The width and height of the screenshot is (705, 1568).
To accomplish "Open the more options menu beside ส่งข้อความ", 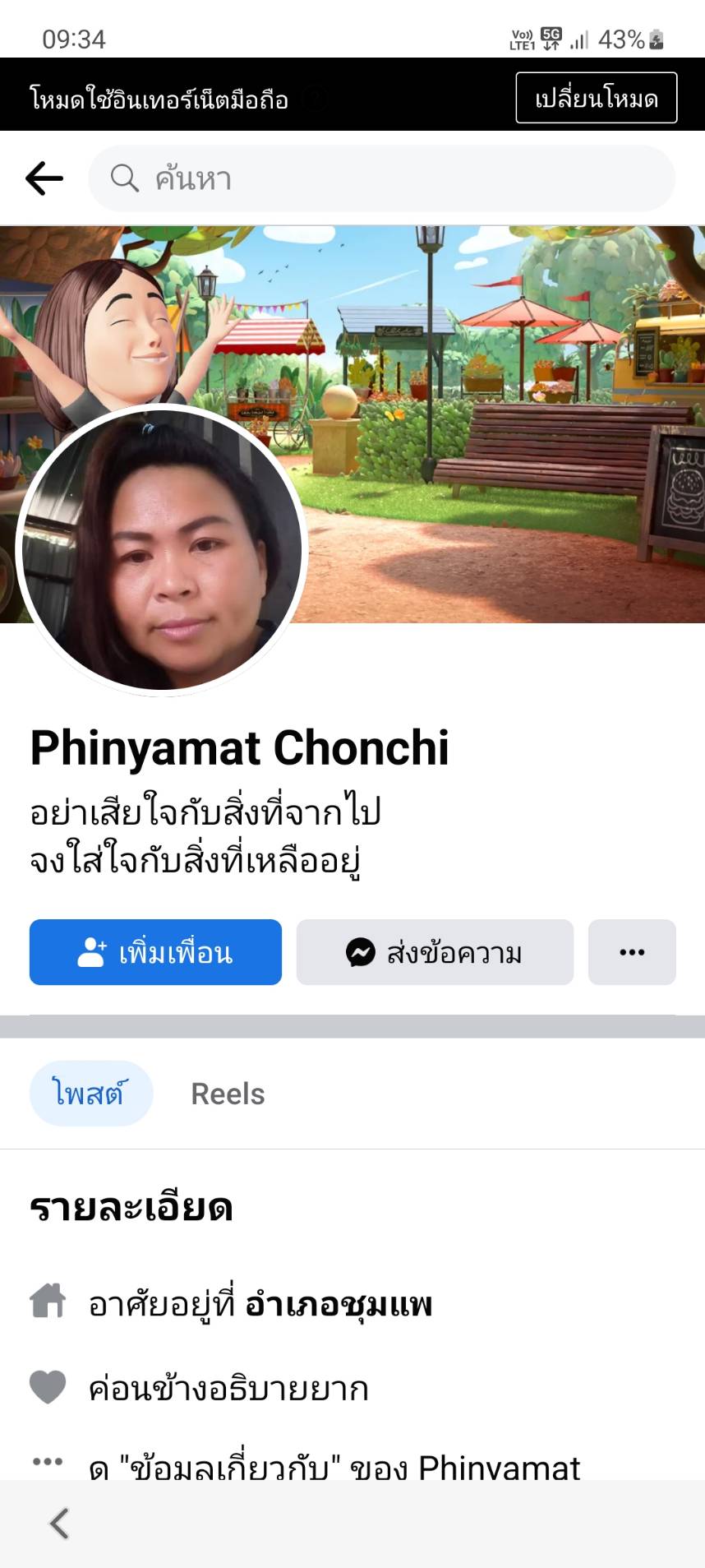I will pyautogui.click(x=632, y=952).
